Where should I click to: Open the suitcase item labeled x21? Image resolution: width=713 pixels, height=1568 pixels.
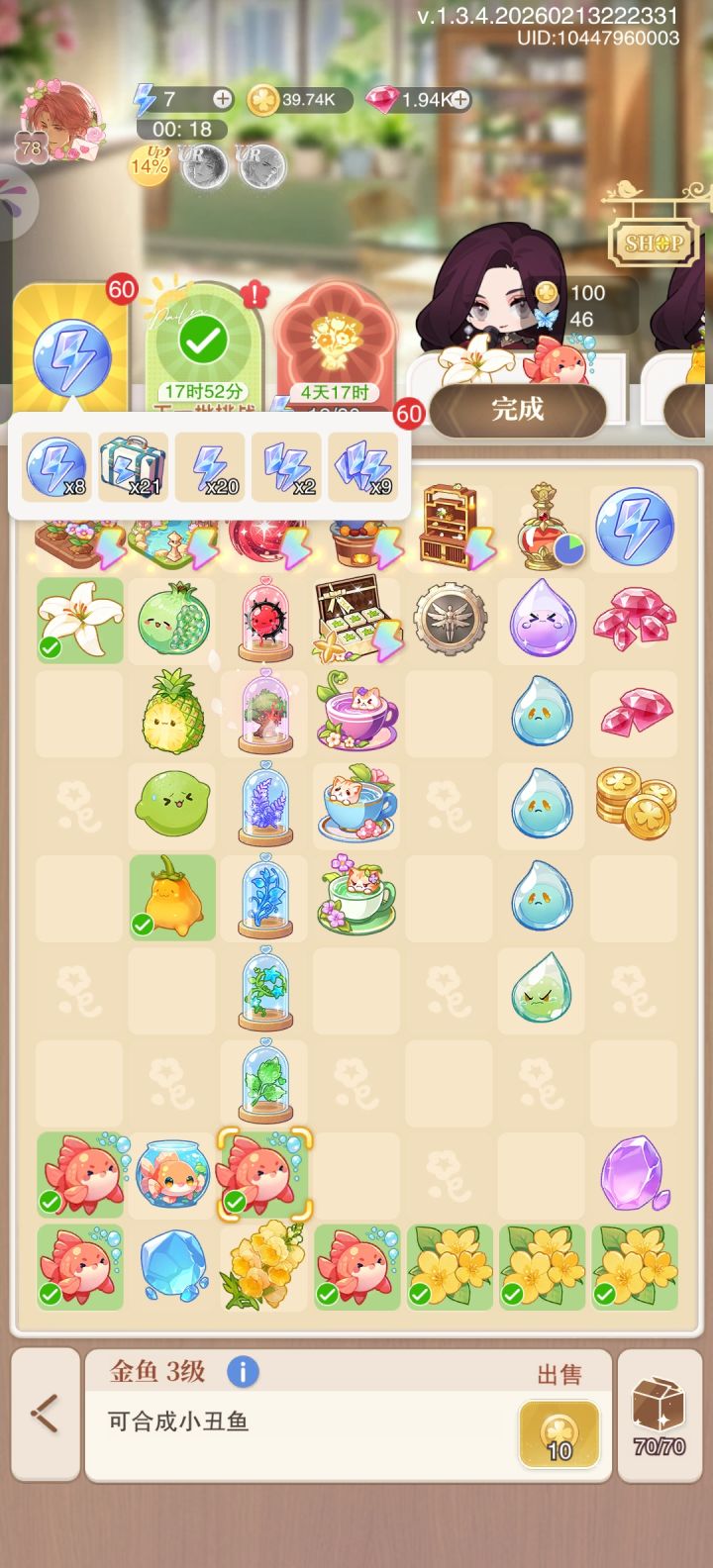[x=132, y=465]
